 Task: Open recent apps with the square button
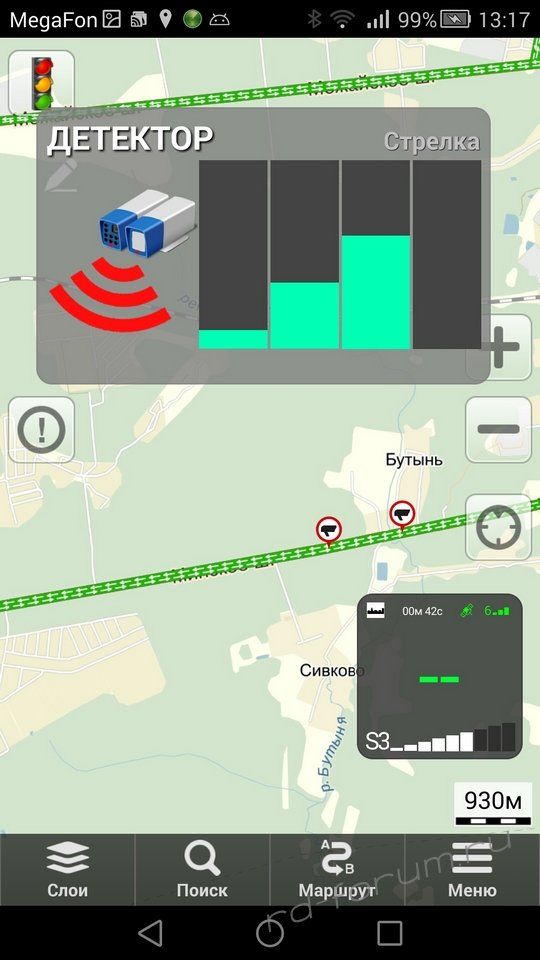(x=389, y=933)
